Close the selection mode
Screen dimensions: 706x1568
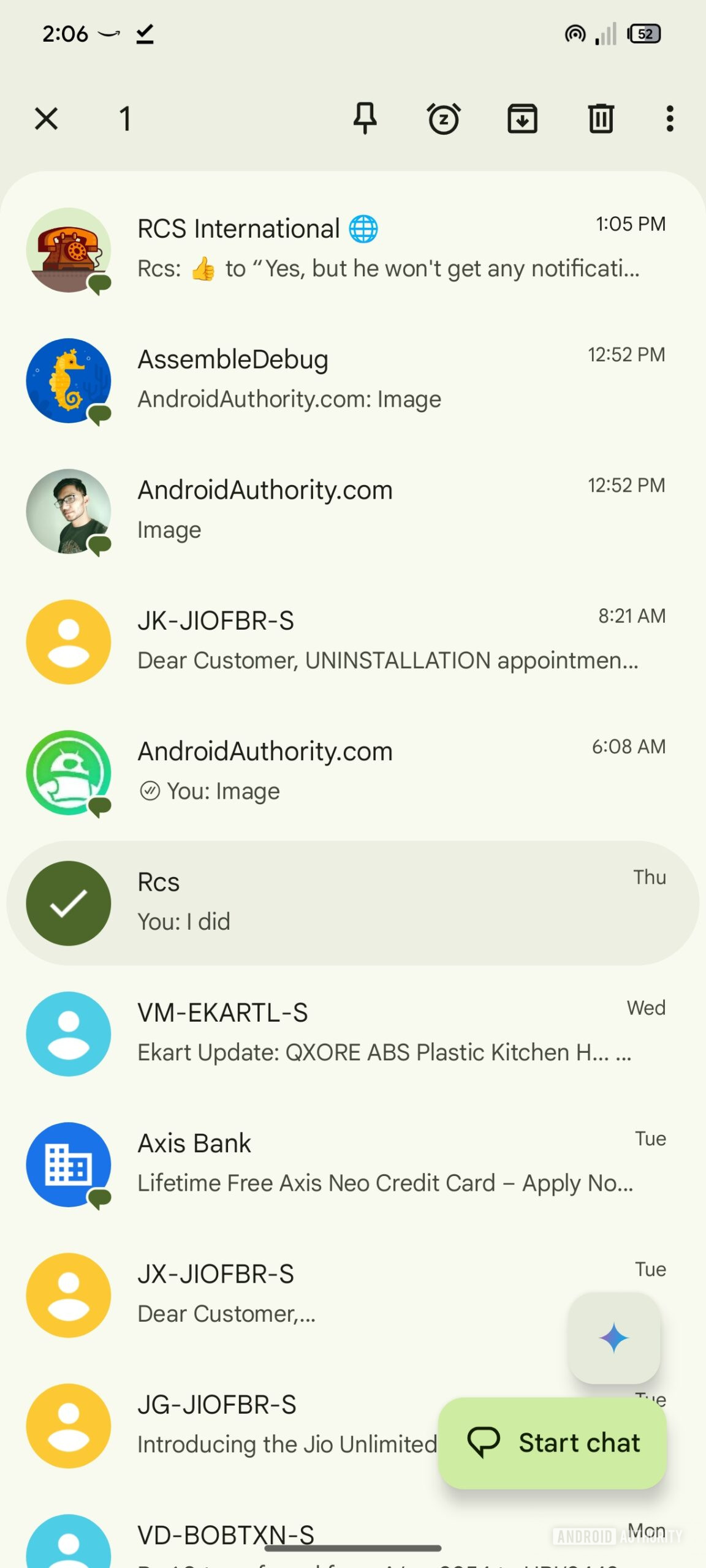[x=47, y=119]
